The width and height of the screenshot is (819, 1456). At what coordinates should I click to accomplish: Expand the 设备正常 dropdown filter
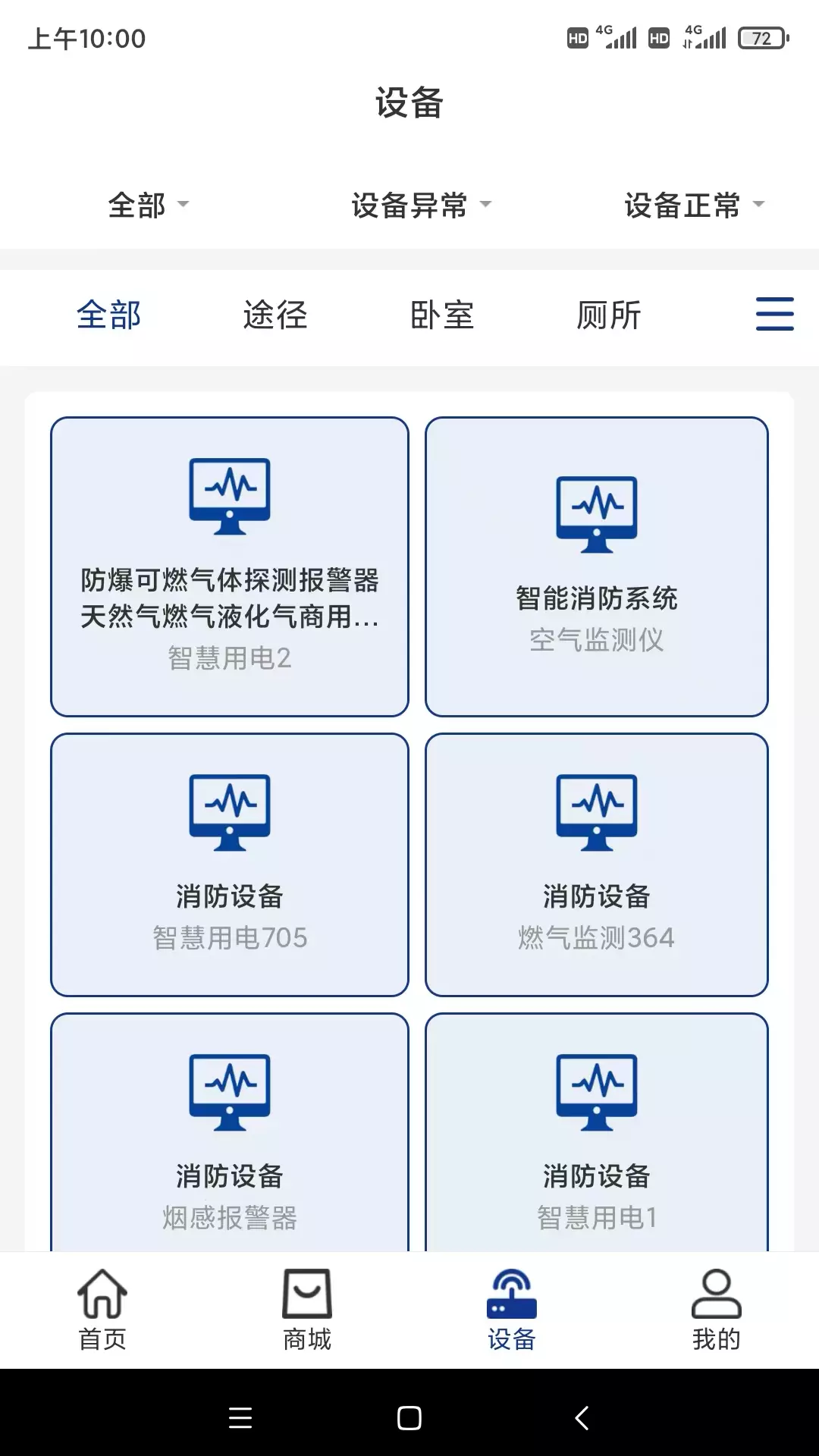pos(694,206)
